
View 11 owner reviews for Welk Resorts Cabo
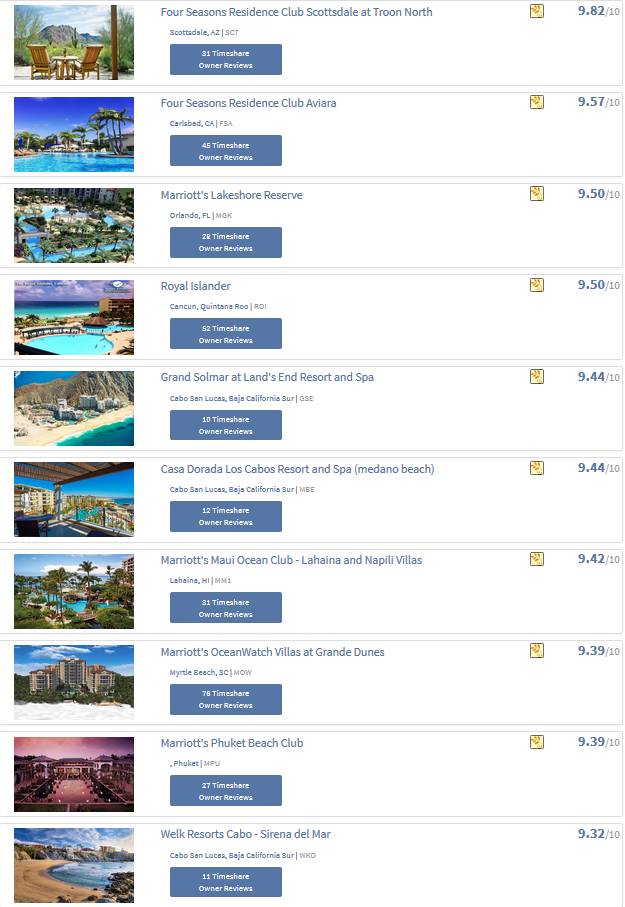(225, 882)
